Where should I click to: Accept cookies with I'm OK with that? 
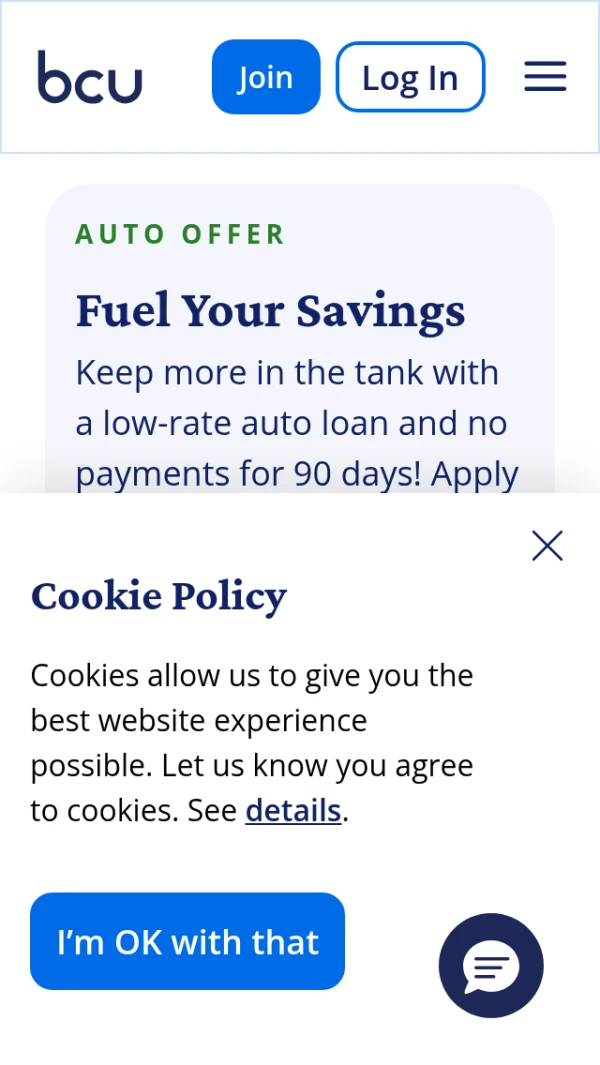tap(188, 941)
